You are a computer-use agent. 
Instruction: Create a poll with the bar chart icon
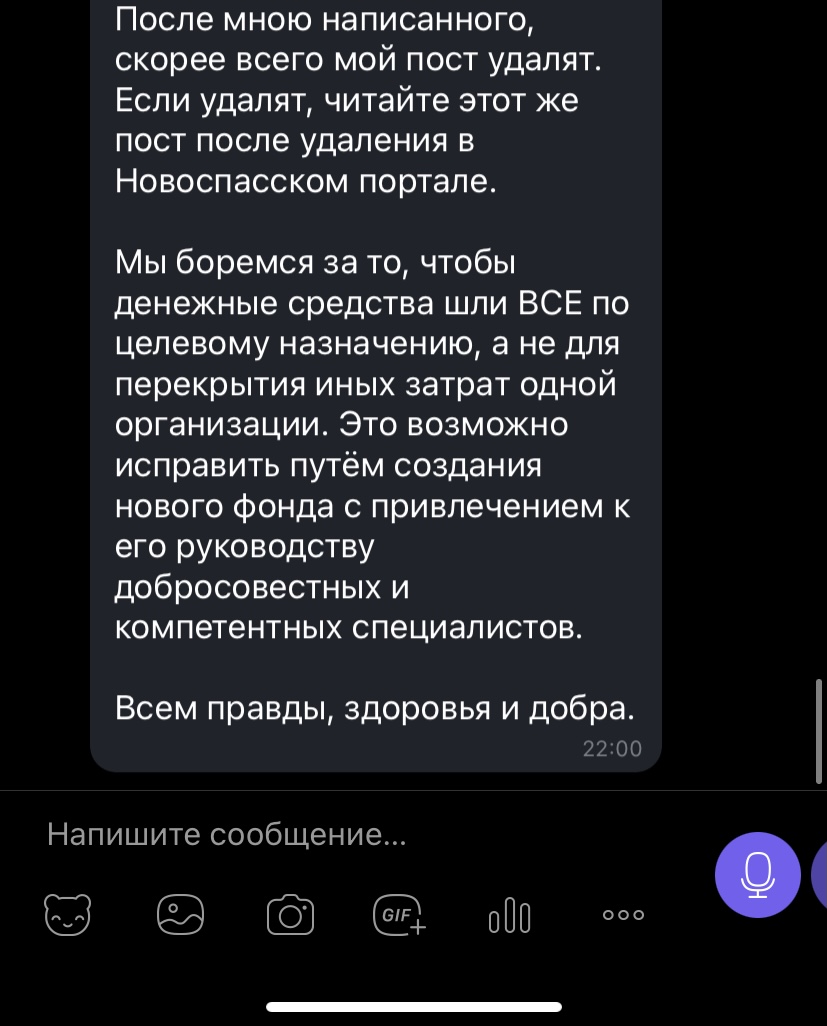click(509, 915)
